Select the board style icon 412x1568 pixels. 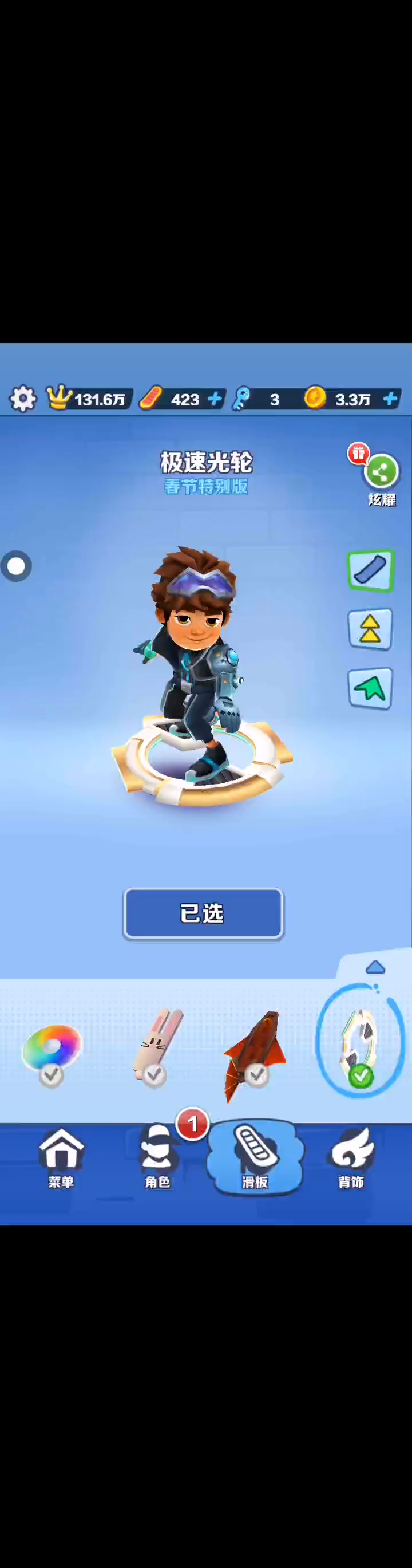[x=370, y=570]
